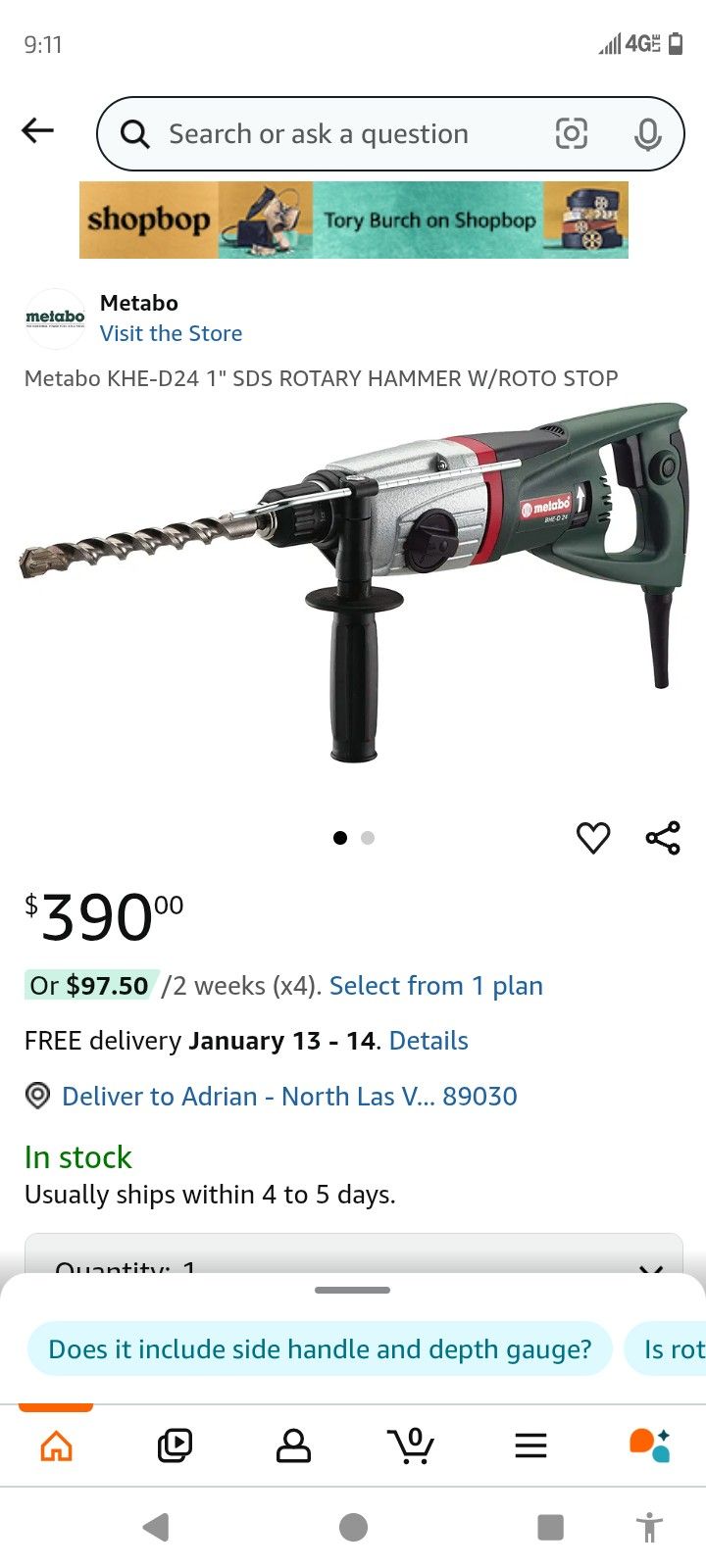Start voice search with the microphone
This screenshot has width=706, height=1568.
coord(647,134)
